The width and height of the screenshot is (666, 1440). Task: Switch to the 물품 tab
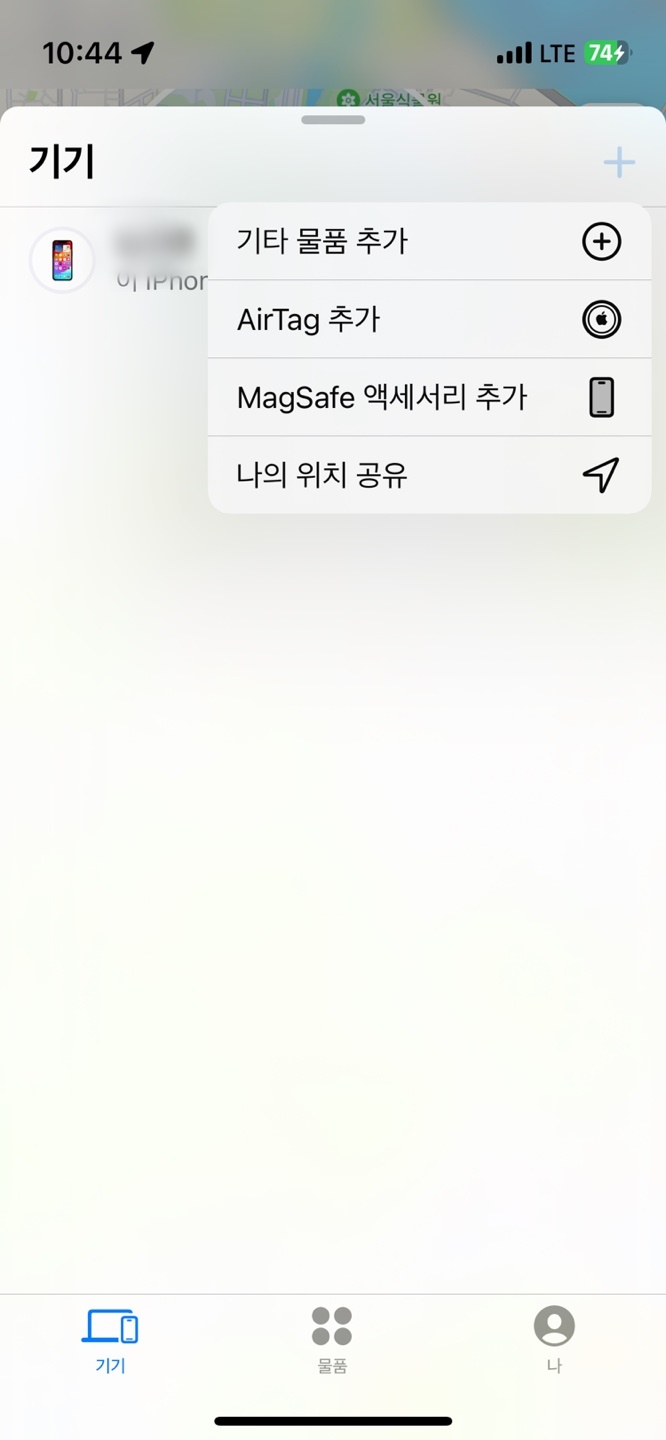(332, 1339)
